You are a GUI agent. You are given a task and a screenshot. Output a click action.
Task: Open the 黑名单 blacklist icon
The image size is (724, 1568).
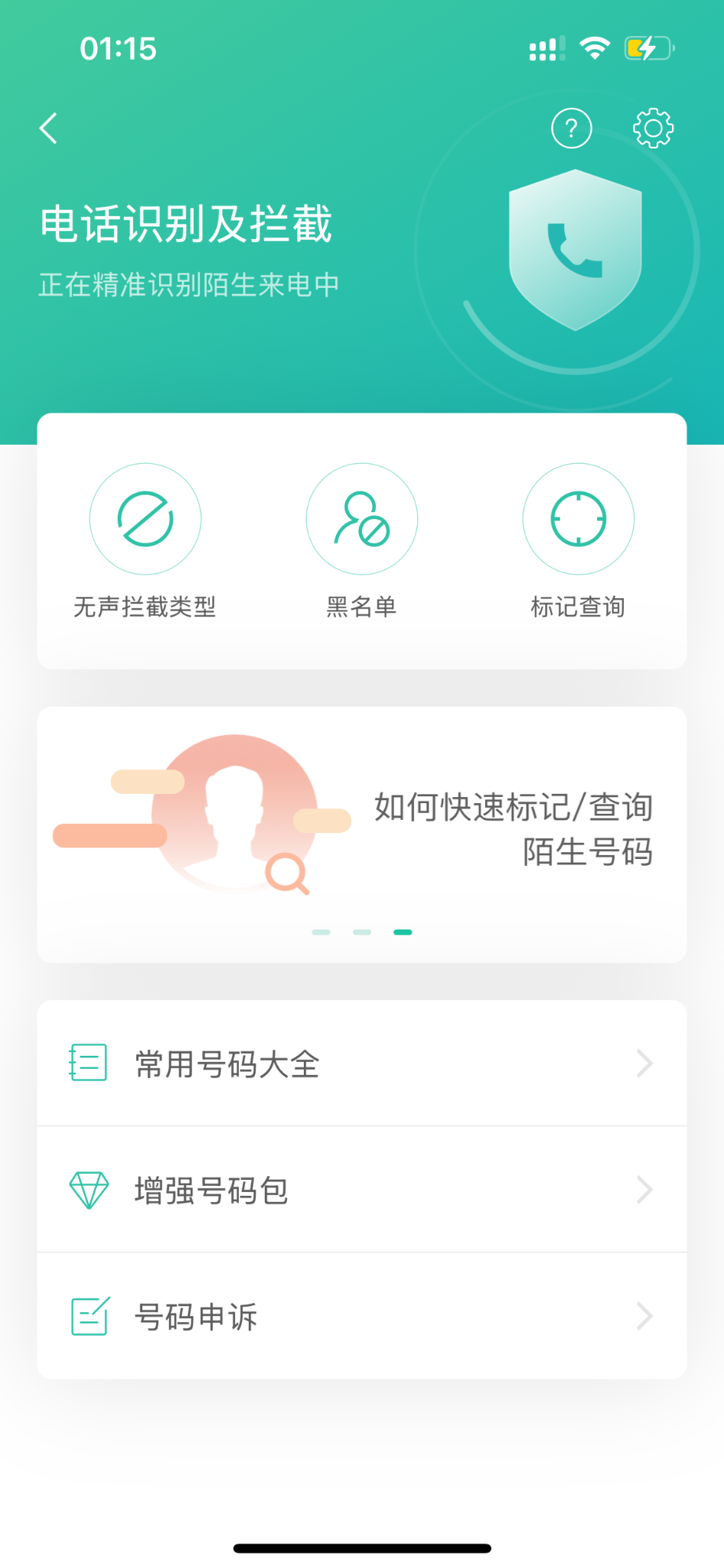coord(361,518)
